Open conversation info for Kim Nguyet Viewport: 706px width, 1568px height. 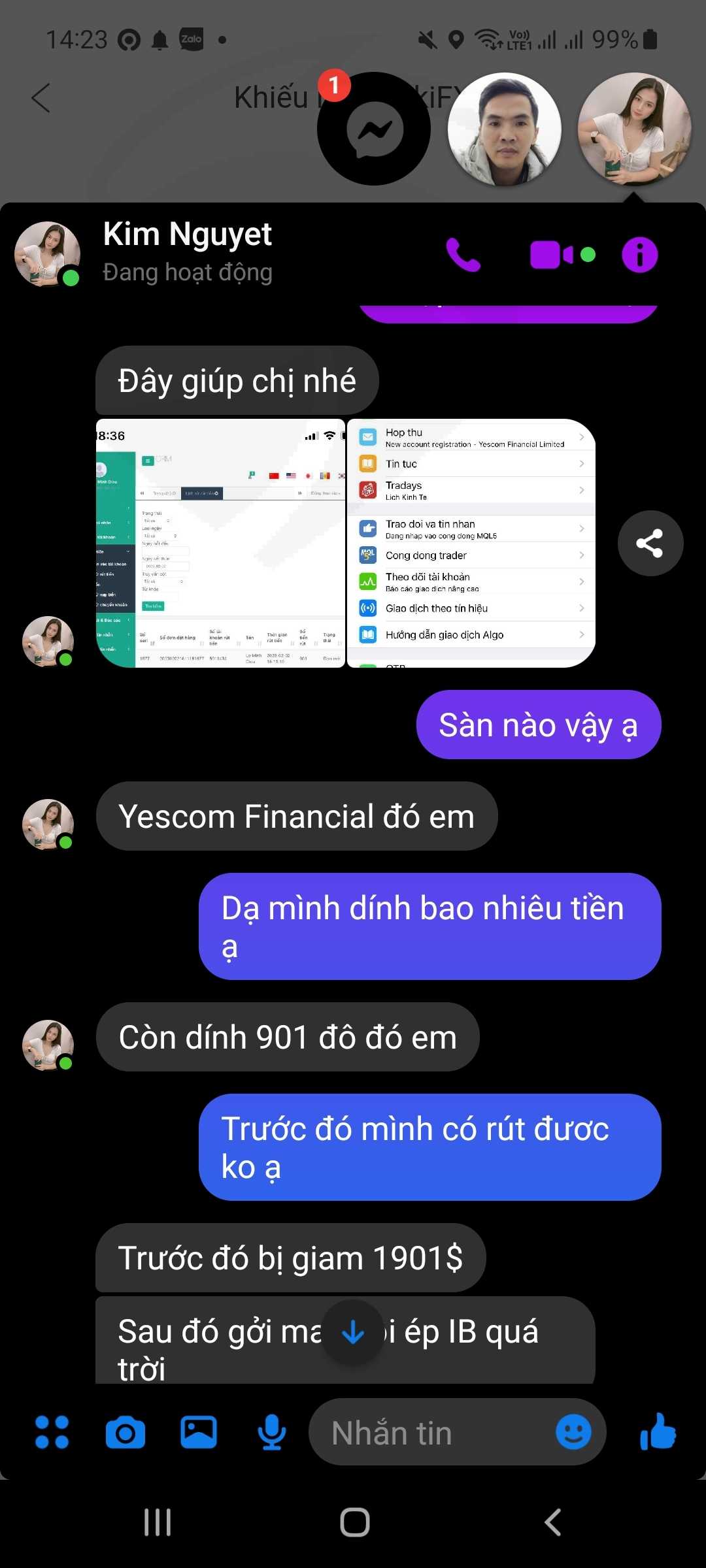click(x=639, y=254)
